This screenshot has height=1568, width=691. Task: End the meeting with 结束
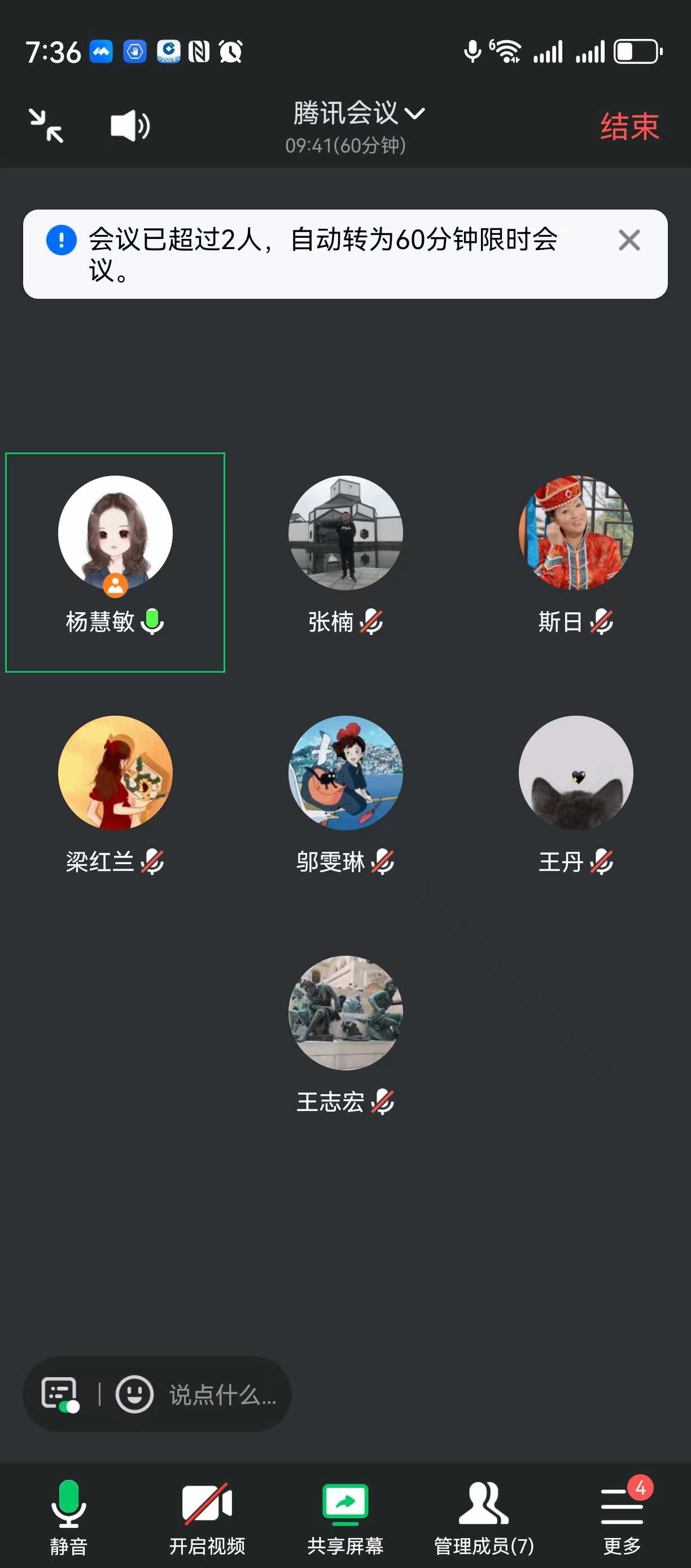pos(629,127)
